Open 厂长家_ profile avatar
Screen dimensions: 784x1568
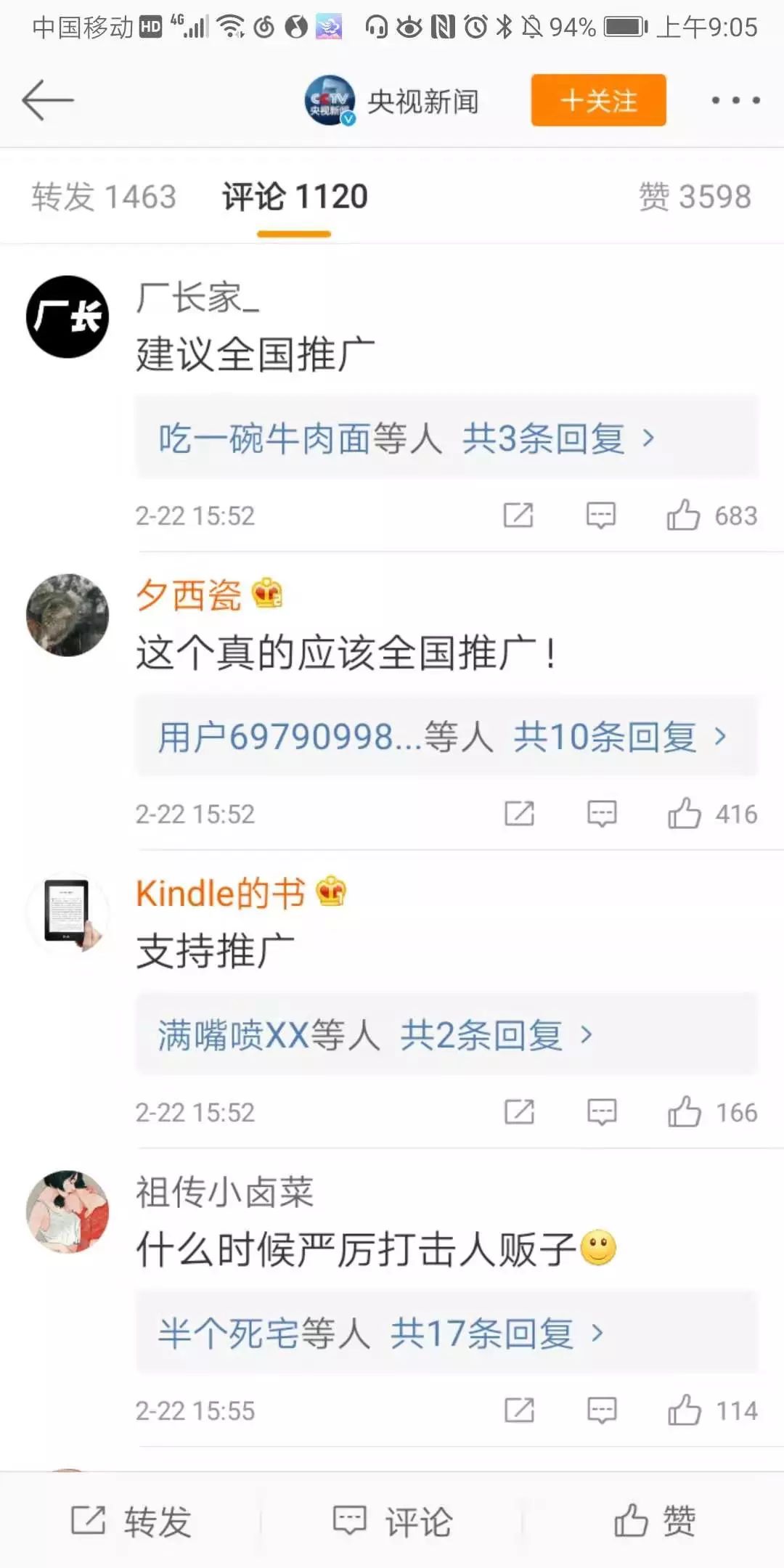(x=68, y=317)
